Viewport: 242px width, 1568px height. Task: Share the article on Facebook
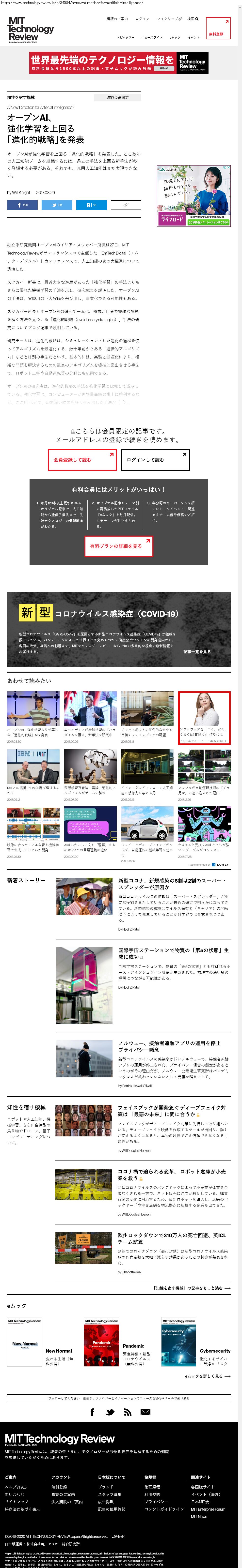(23, 205)
